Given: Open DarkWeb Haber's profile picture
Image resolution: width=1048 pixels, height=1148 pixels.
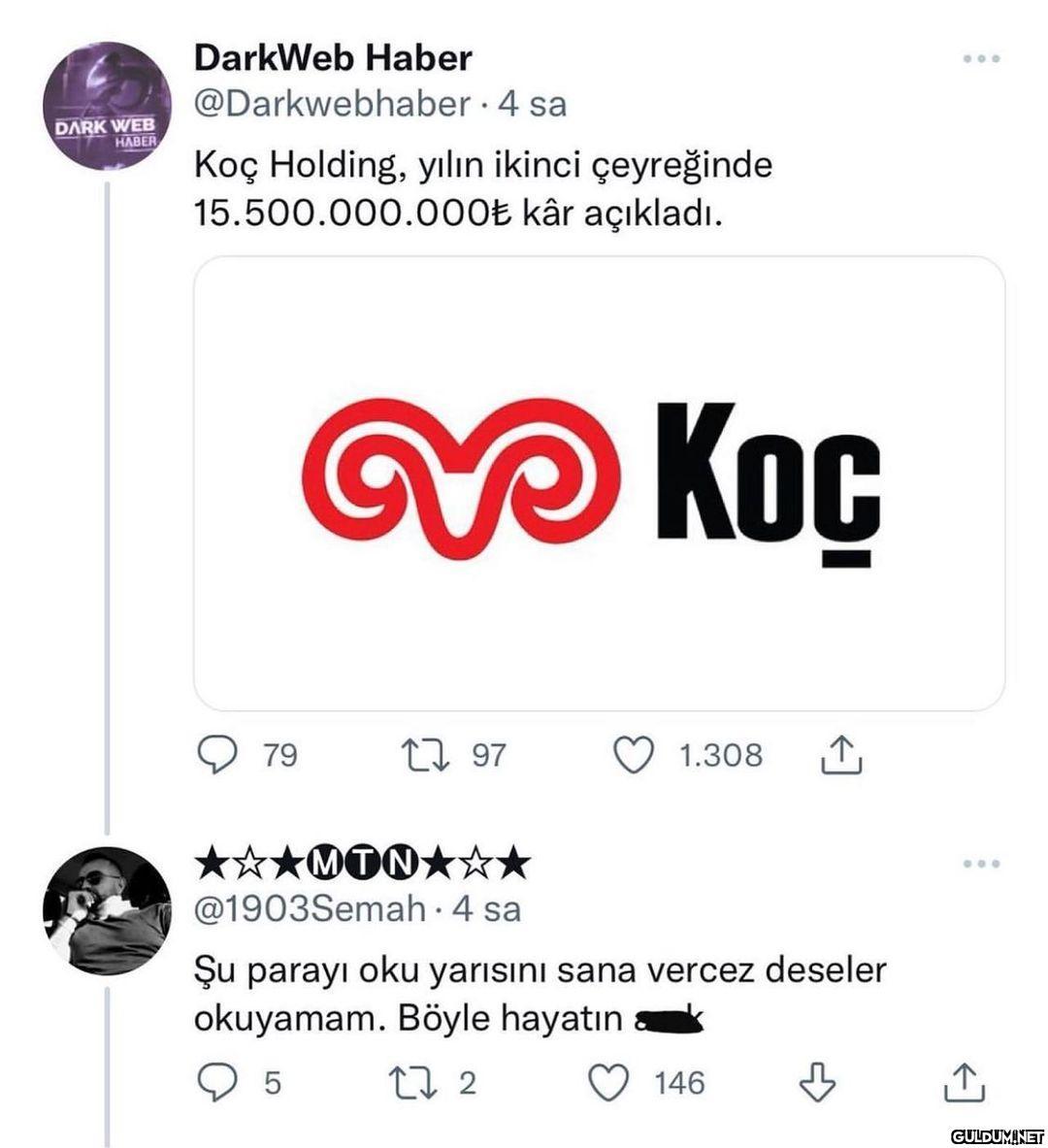Looking at the screenshot, I should [108, 109].
